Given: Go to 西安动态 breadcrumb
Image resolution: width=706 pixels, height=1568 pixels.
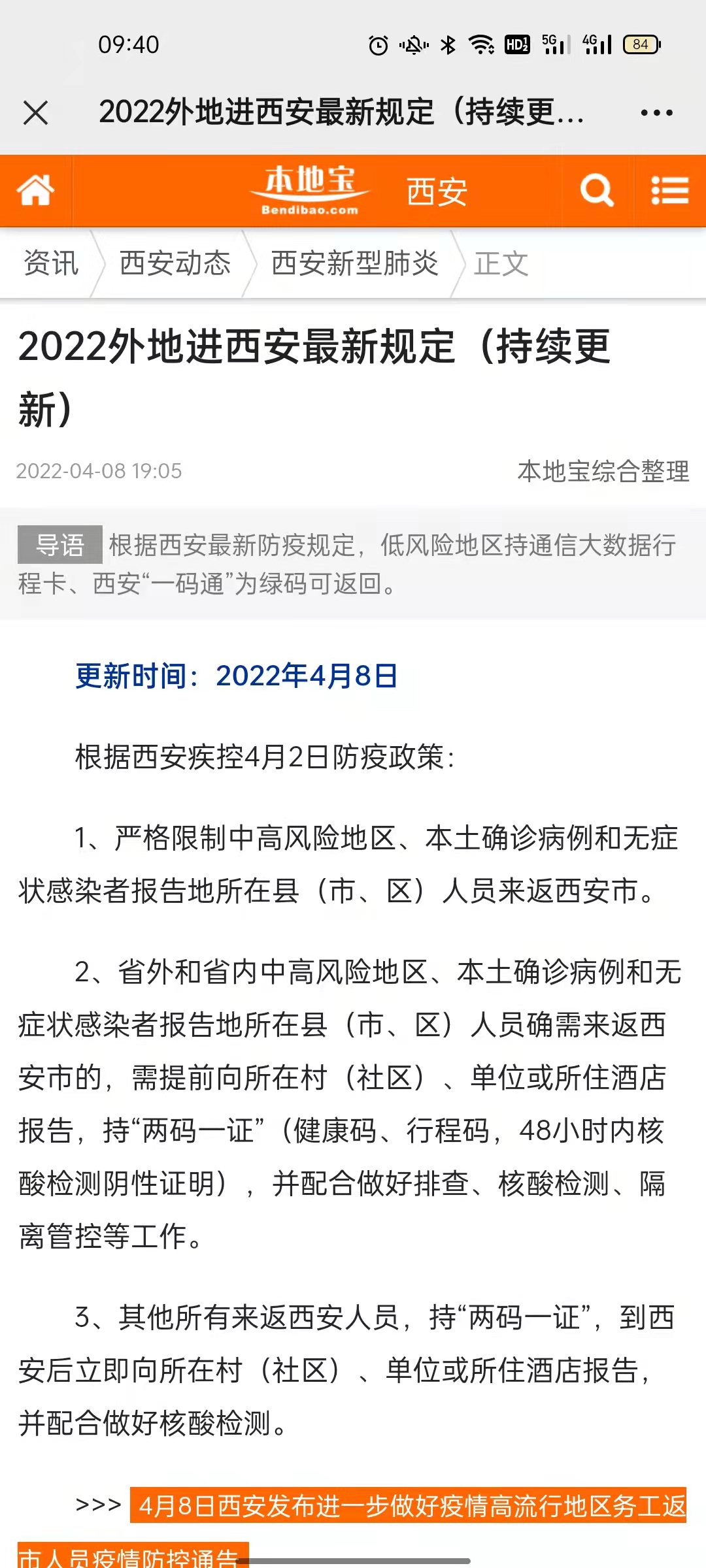Looking at the screenshot, I should (175, 263).
